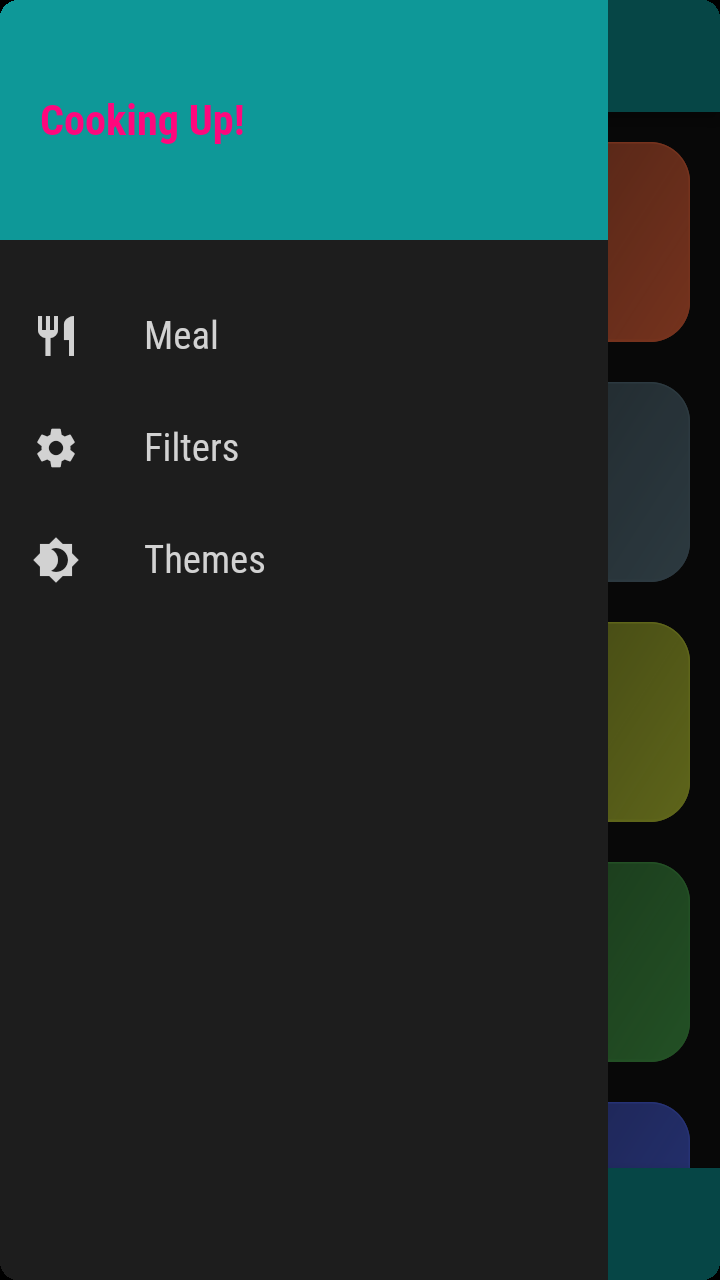Navigate to Filters in the drawer
The image size is (720, 1280).
pos(191,448)
